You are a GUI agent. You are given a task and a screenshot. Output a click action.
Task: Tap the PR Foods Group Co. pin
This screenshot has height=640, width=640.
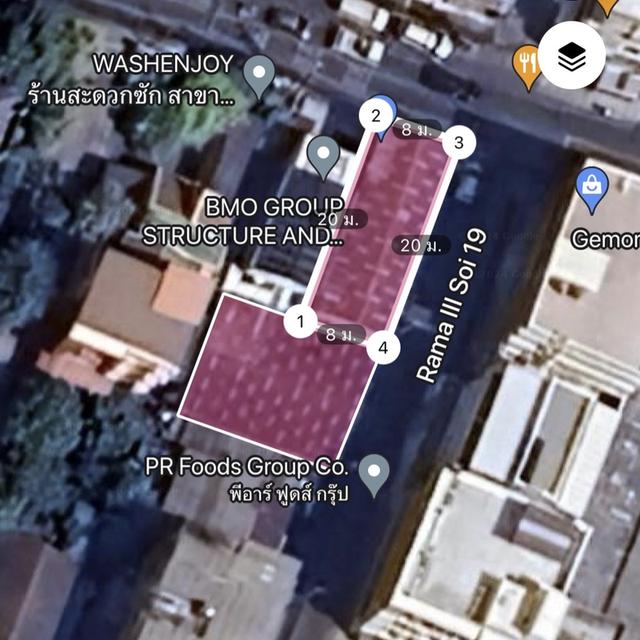coord(374,472)
